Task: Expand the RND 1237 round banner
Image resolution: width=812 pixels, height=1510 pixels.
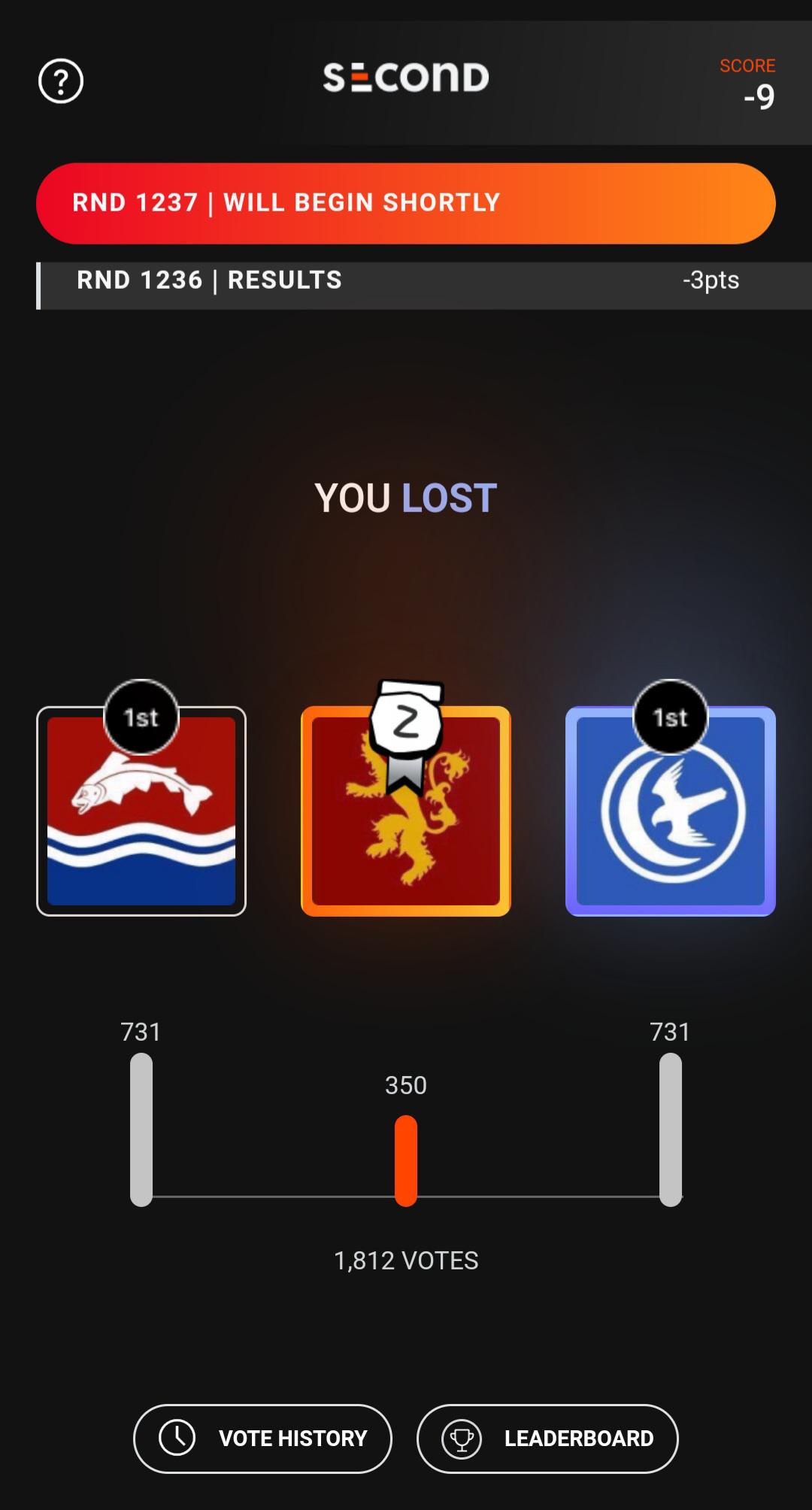Action: [x=406, y=202]
